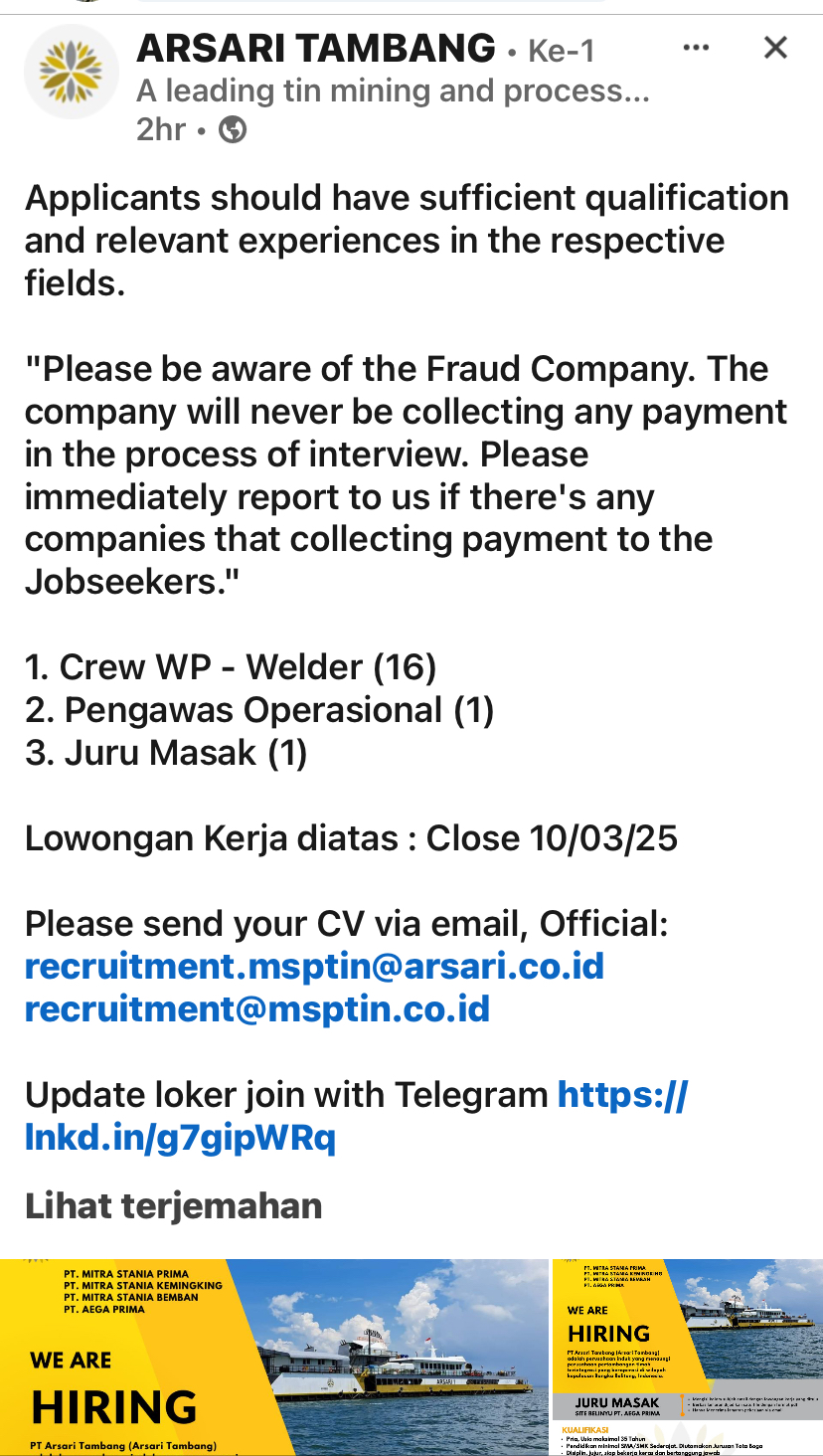Screen dimensions: 823x1456
Task: View the Juru Masak job poster image
Action: click(x=688, y=1357)
